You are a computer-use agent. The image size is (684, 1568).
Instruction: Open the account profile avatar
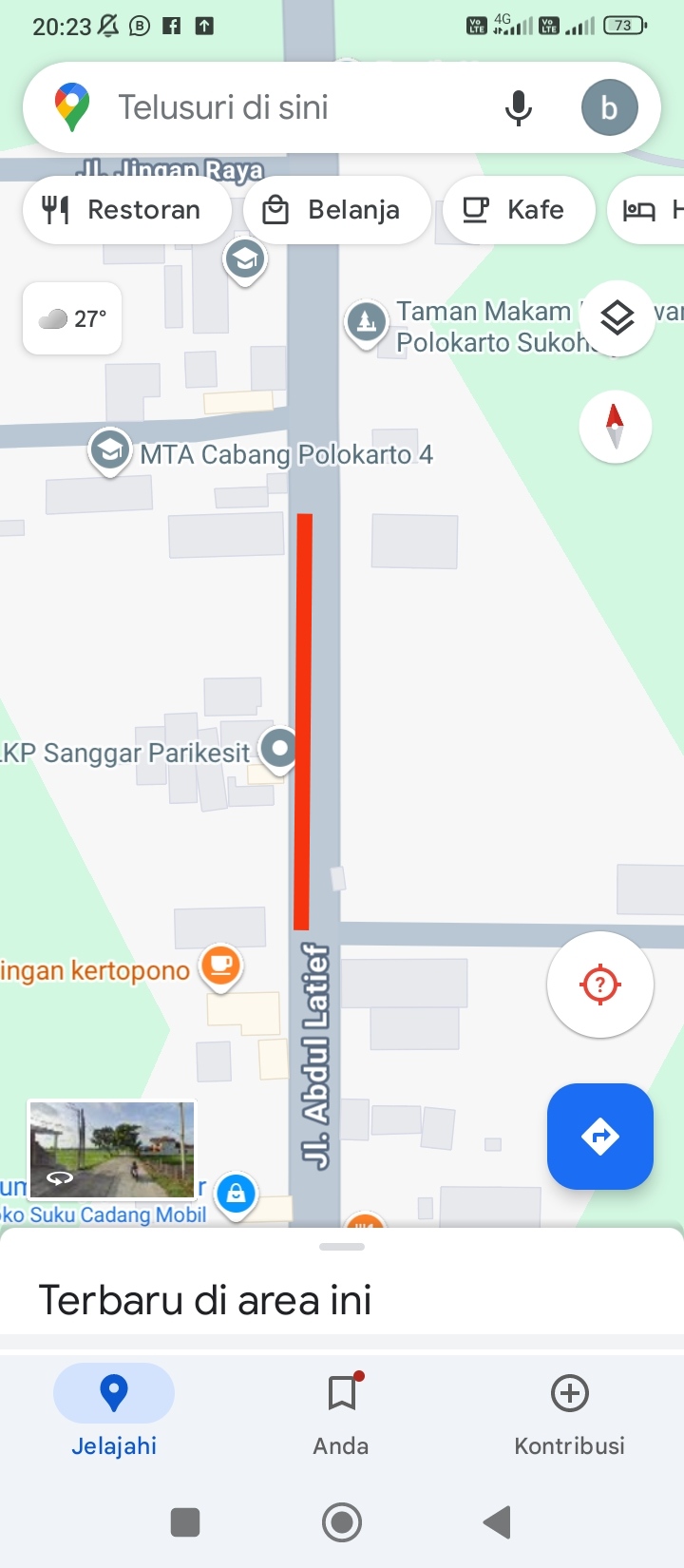(x=609, y=107)
